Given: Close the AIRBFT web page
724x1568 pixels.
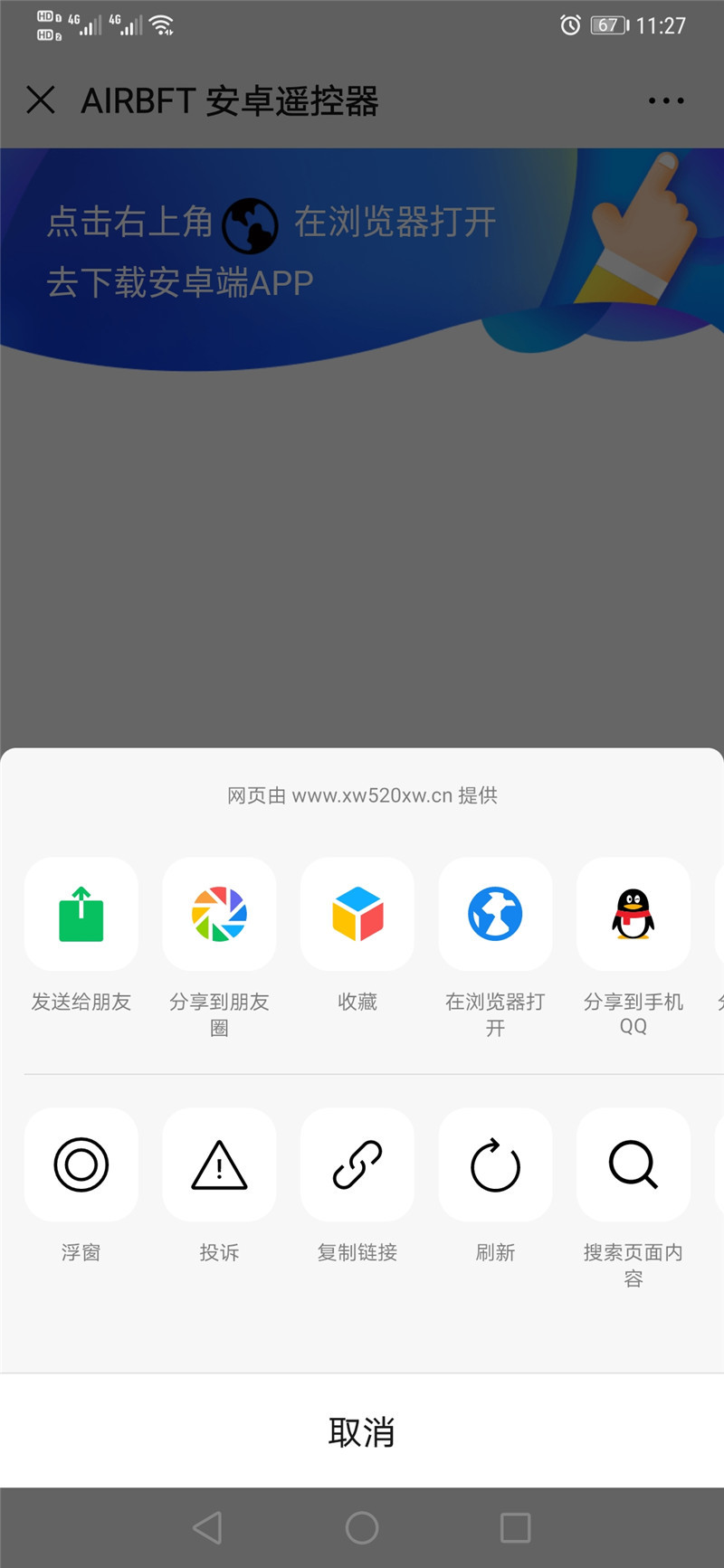Looking at the screenshot, I should (x=41, y=100).
